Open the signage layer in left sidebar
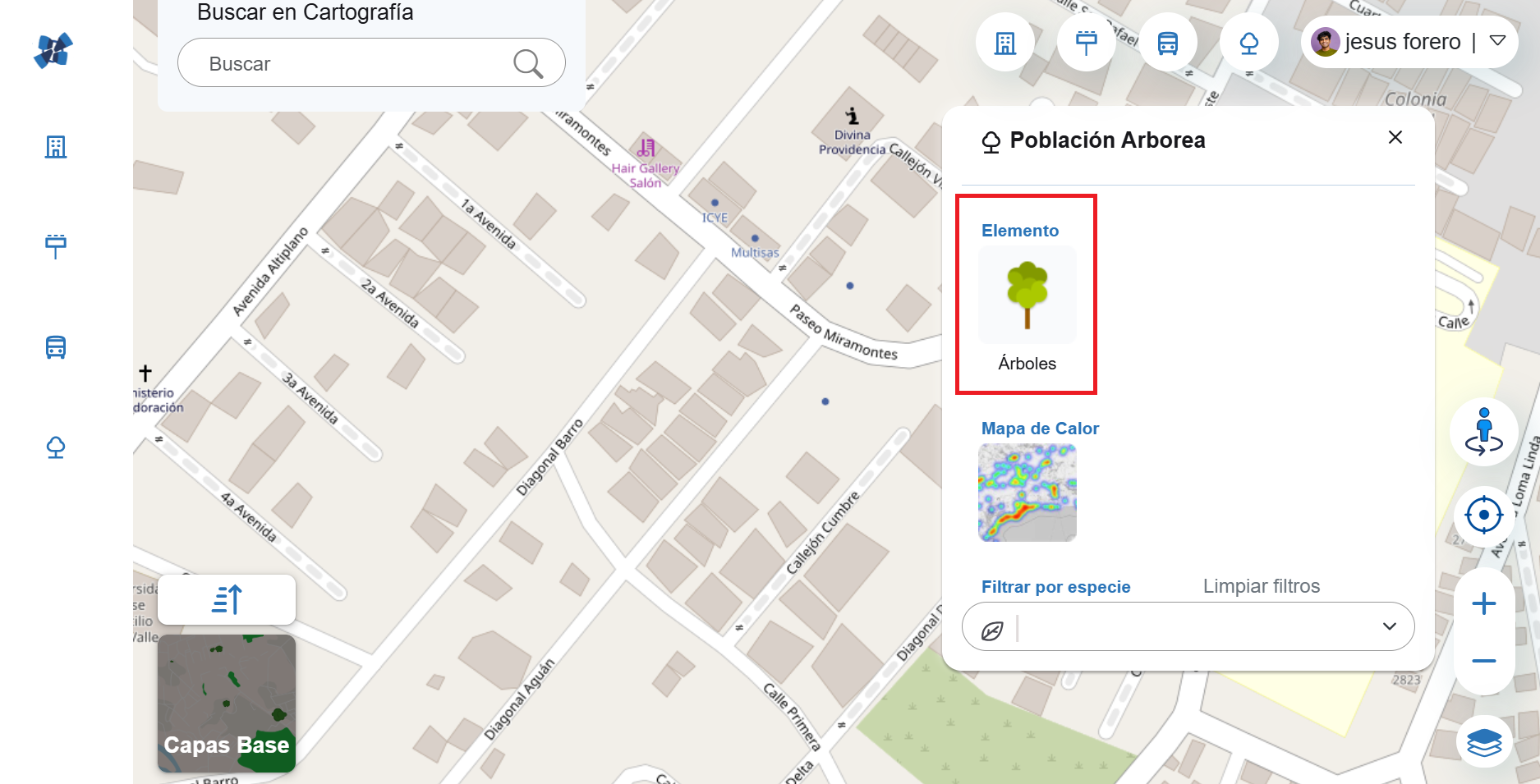 click(56, 245)
